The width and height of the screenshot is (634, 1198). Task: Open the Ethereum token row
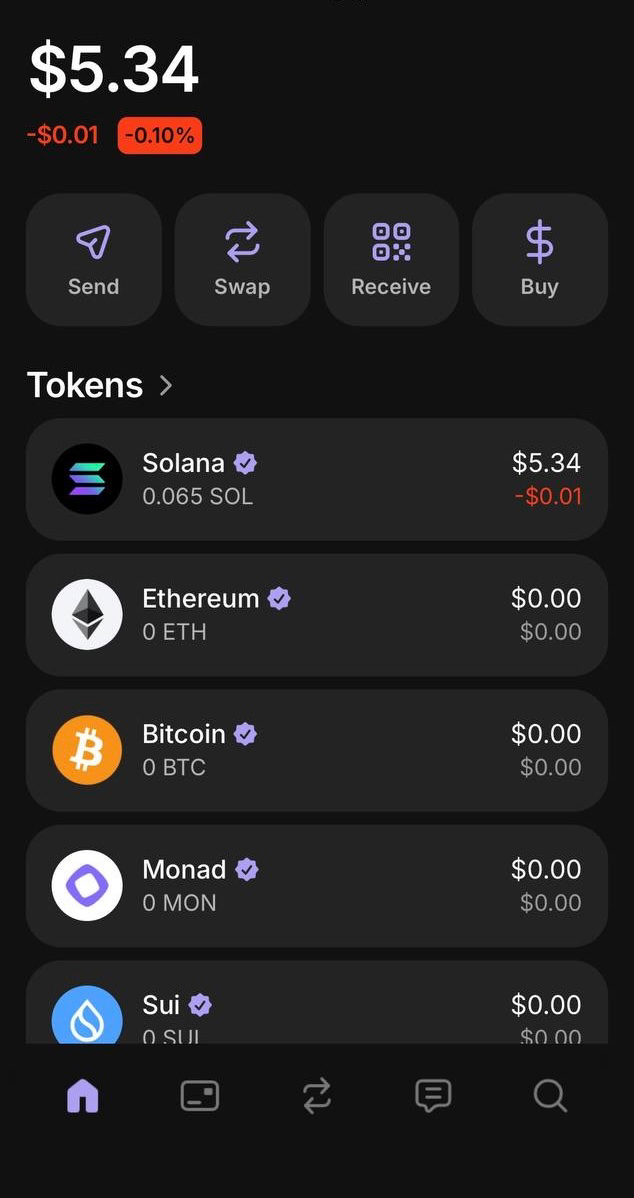tap(317, 614)
